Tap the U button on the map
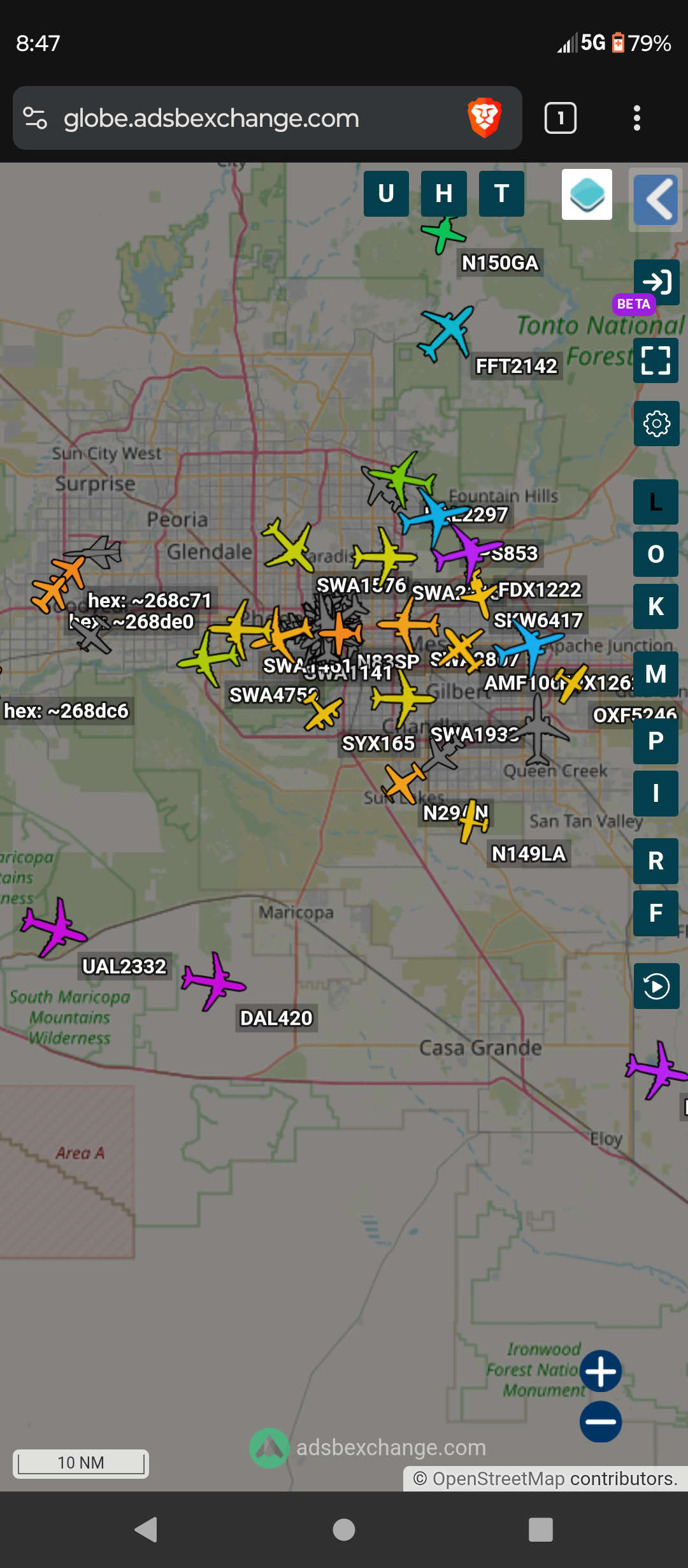The image size is (688, 1568). [386, 194]
